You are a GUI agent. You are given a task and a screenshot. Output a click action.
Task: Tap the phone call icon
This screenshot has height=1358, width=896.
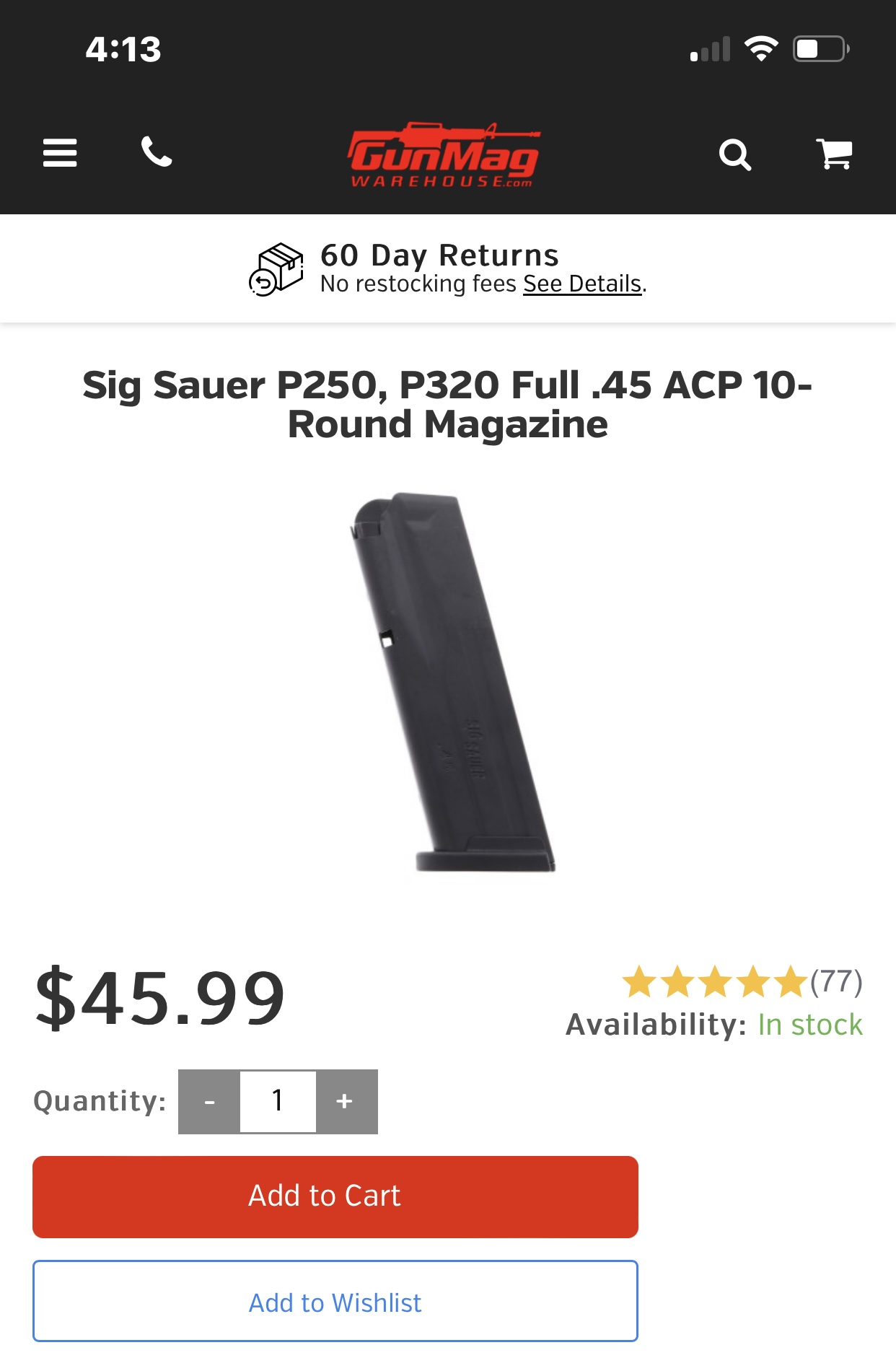[x=157, y=152]
